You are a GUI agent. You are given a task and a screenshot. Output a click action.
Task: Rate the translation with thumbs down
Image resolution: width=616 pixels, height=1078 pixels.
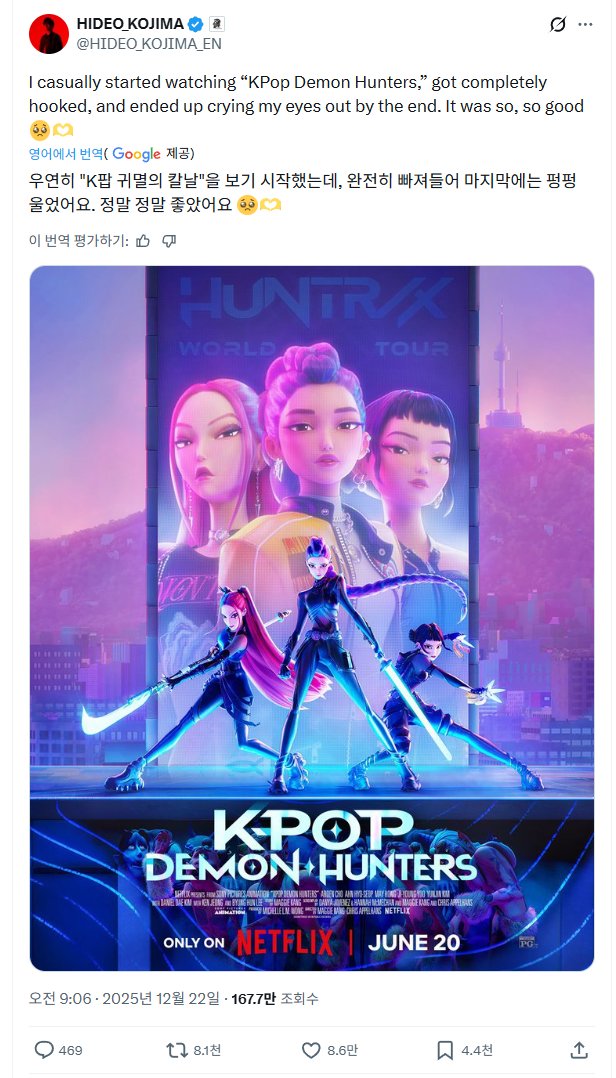169,240
